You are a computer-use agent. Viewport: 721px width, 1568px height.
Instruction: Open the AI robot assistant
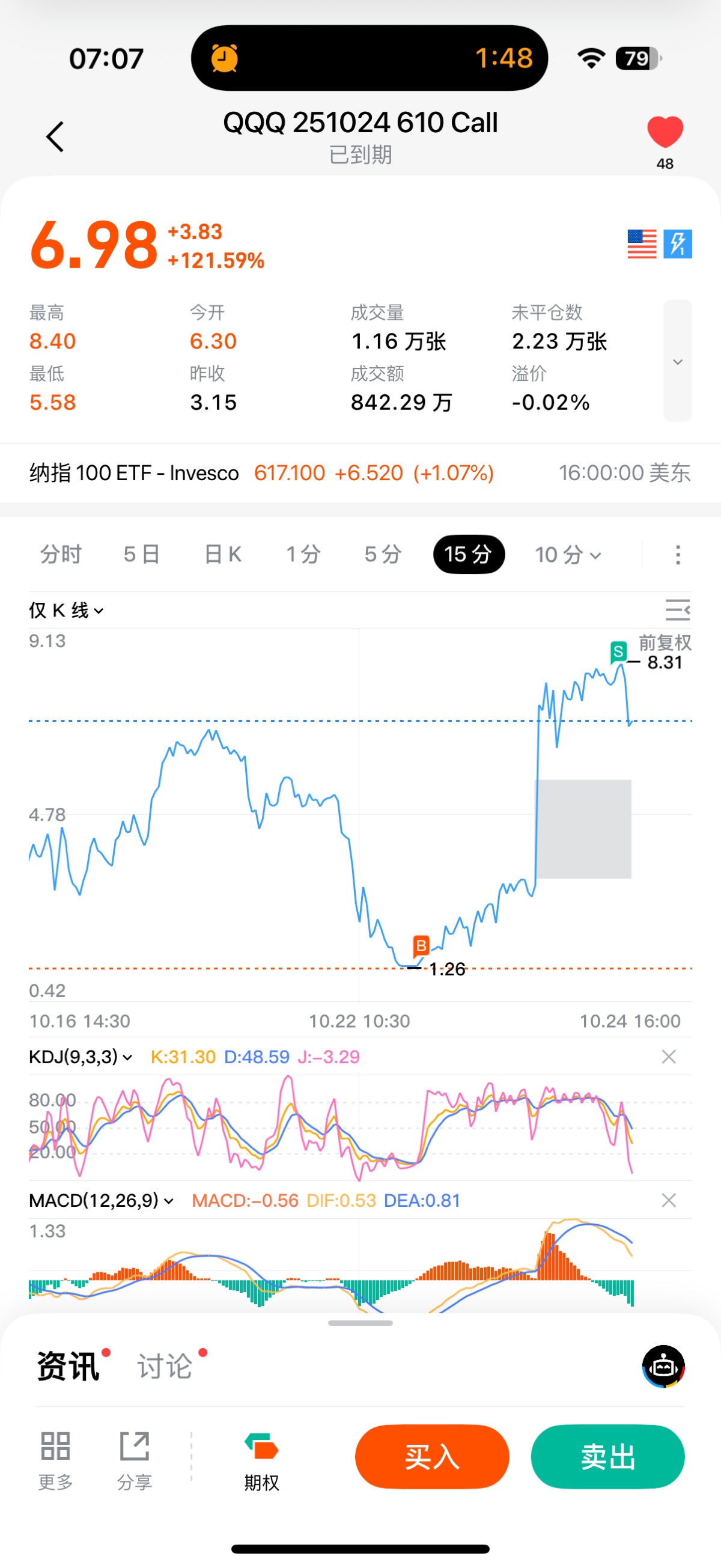click(663, 1366)
